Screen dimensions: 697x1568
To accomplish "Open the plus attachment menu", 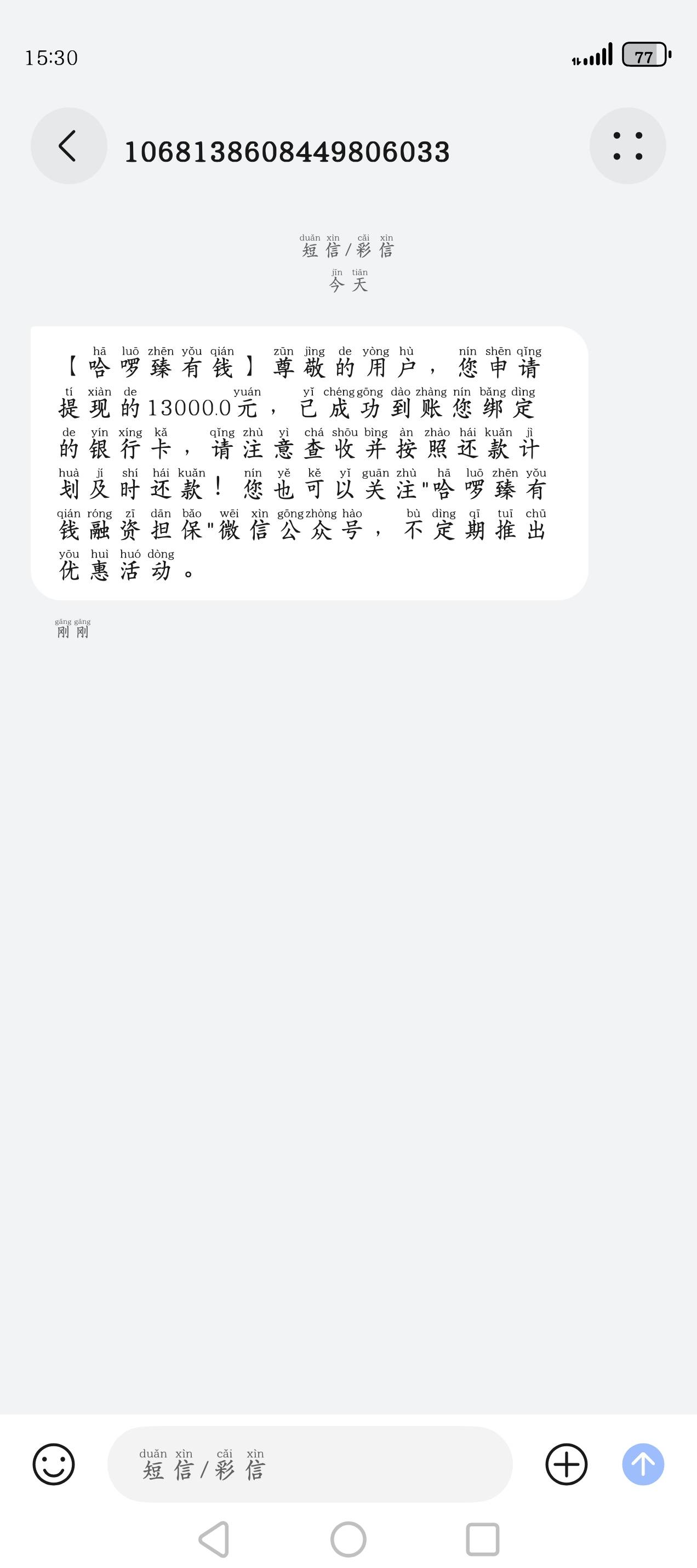I will (x=566, y=1464).
